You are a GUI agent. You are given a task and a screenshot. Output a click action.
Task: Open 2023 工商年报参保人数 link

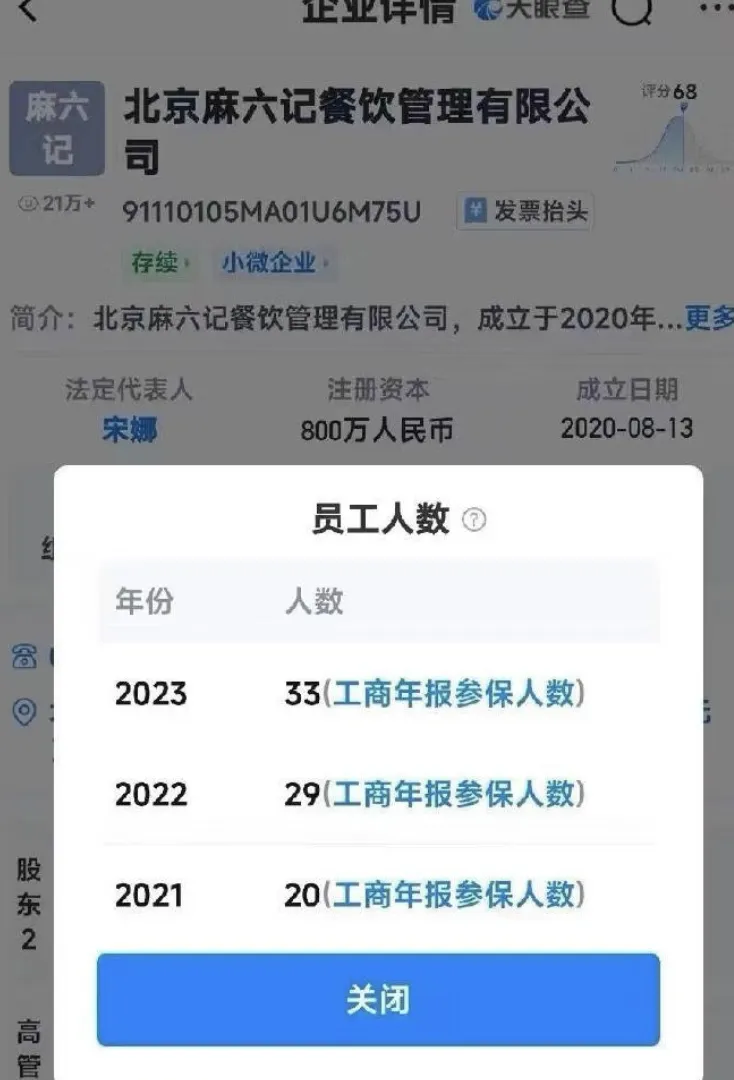[x=456, y=693]
